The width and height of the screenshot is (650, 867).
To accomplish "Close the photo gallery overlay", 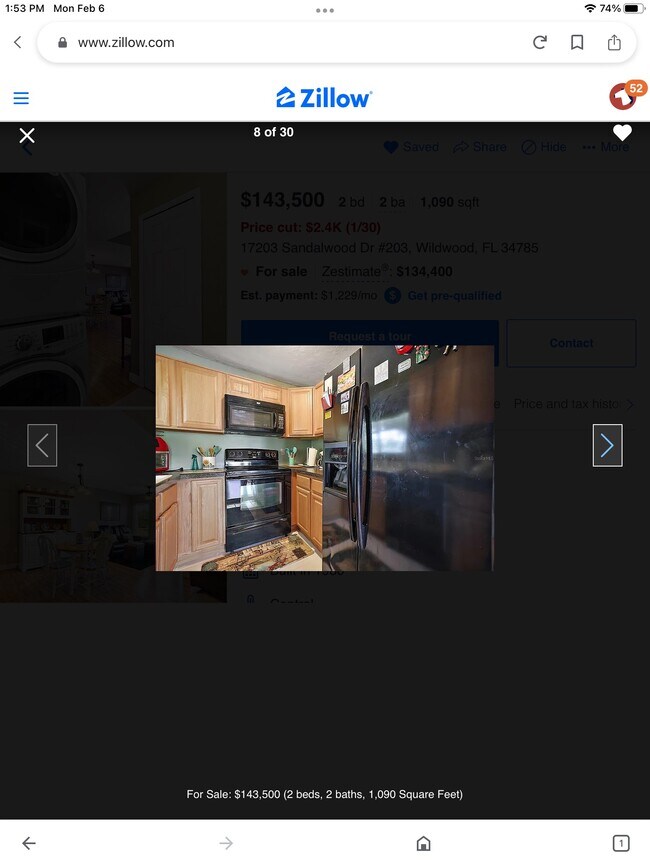I will pos(27,135).
